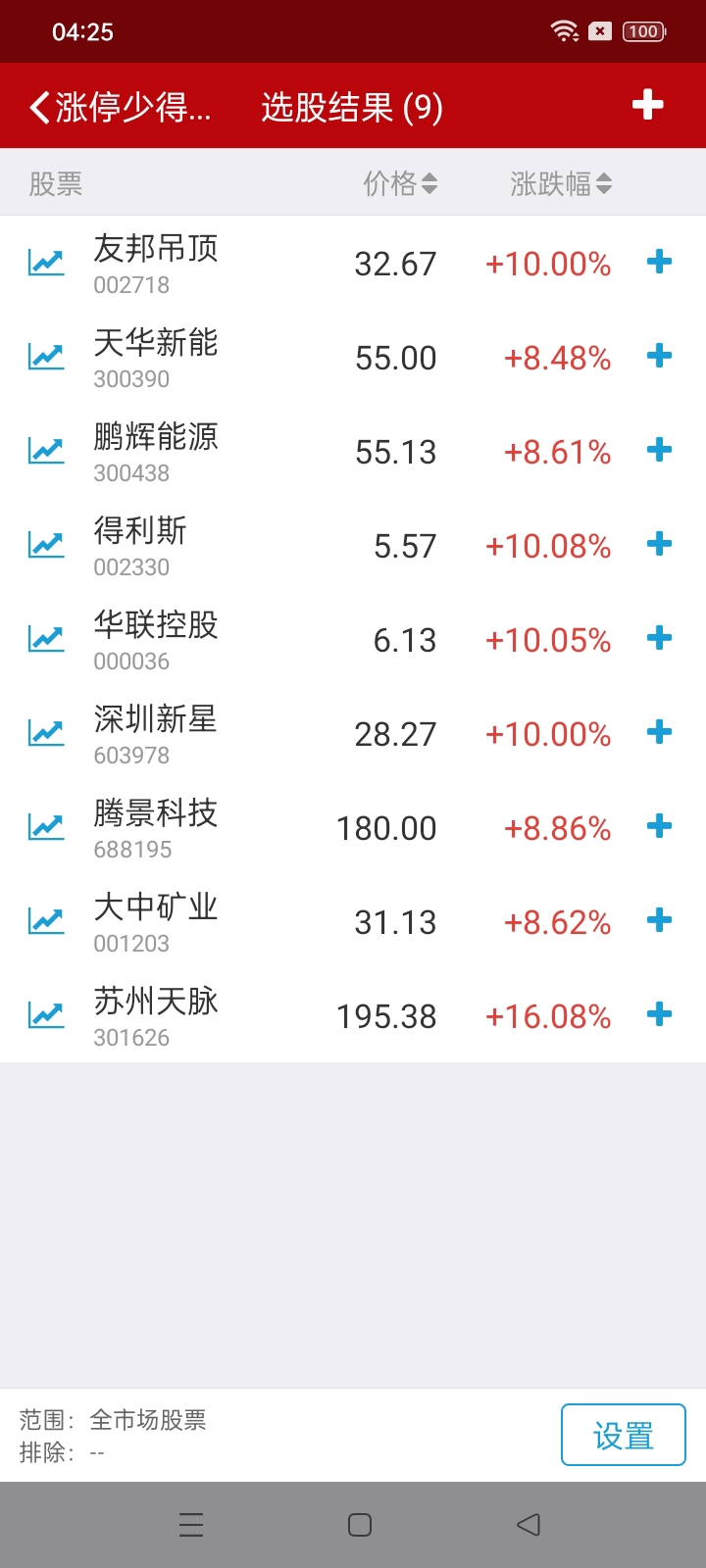Open stock 友邦吊顶 details
Screen dimensions: 706x1568
coord(156,263)
